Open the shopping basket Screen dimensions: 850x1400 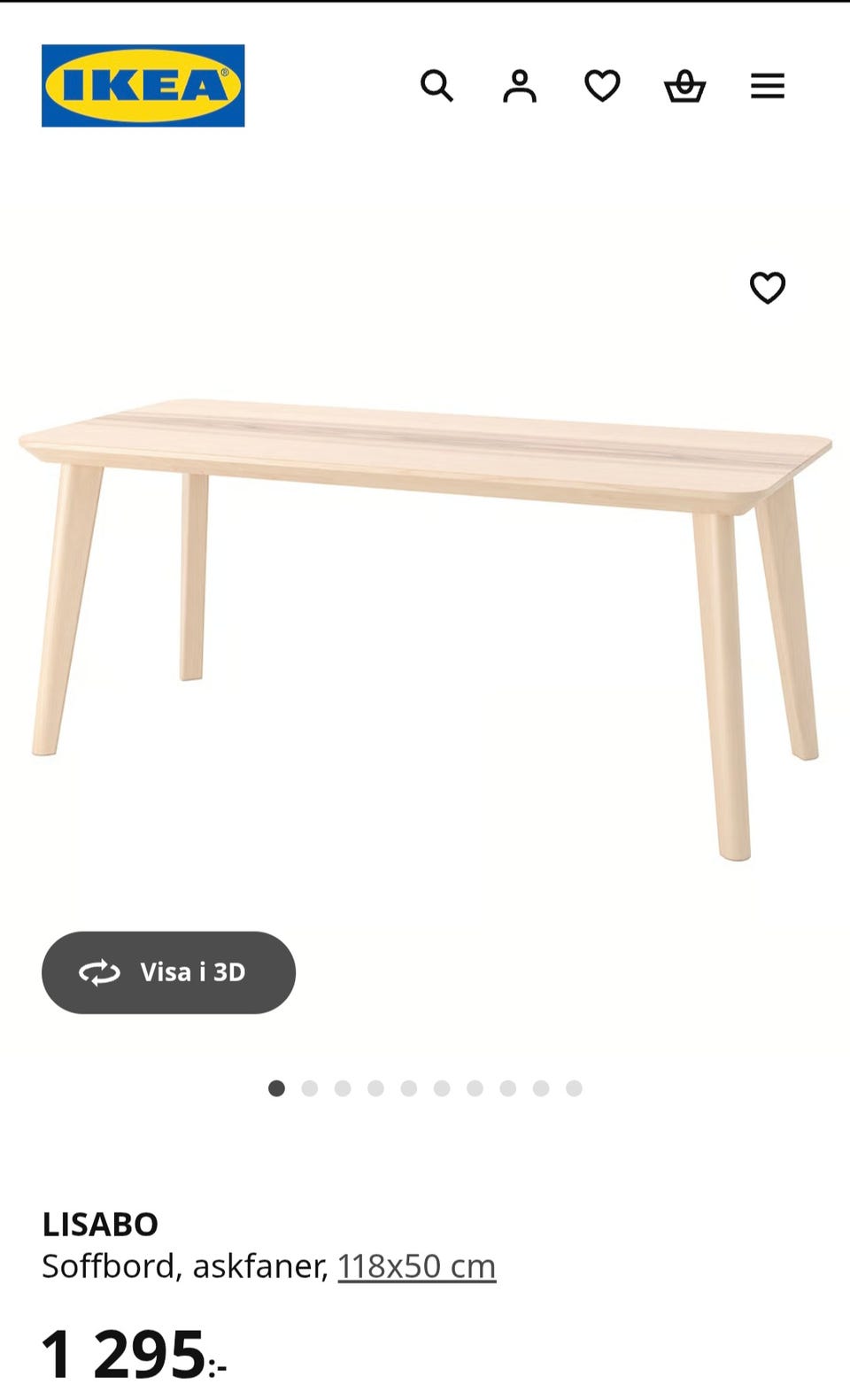684,87
